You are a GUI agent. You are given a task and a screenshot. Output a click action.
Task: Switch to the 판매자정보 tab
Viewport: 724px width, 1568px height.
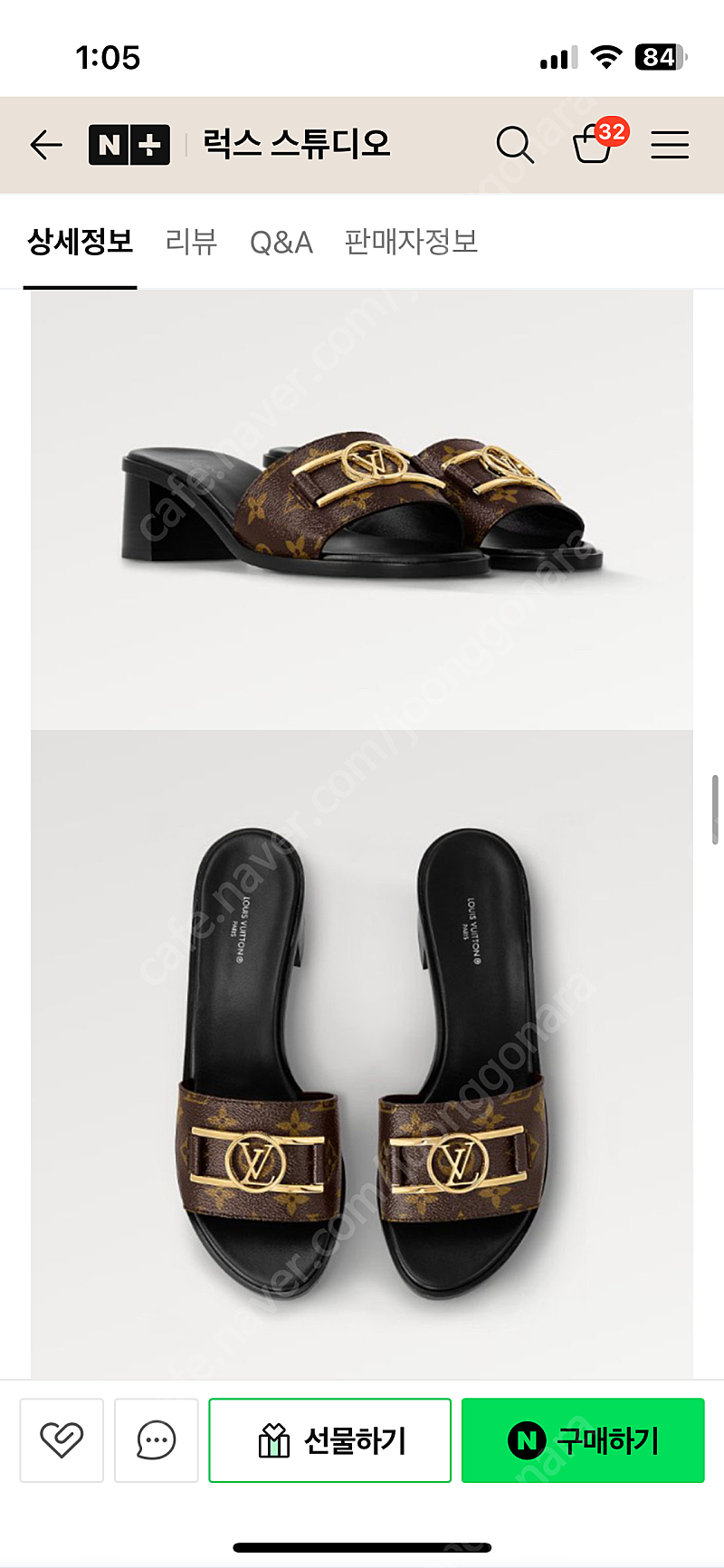(x=411, y=242)
